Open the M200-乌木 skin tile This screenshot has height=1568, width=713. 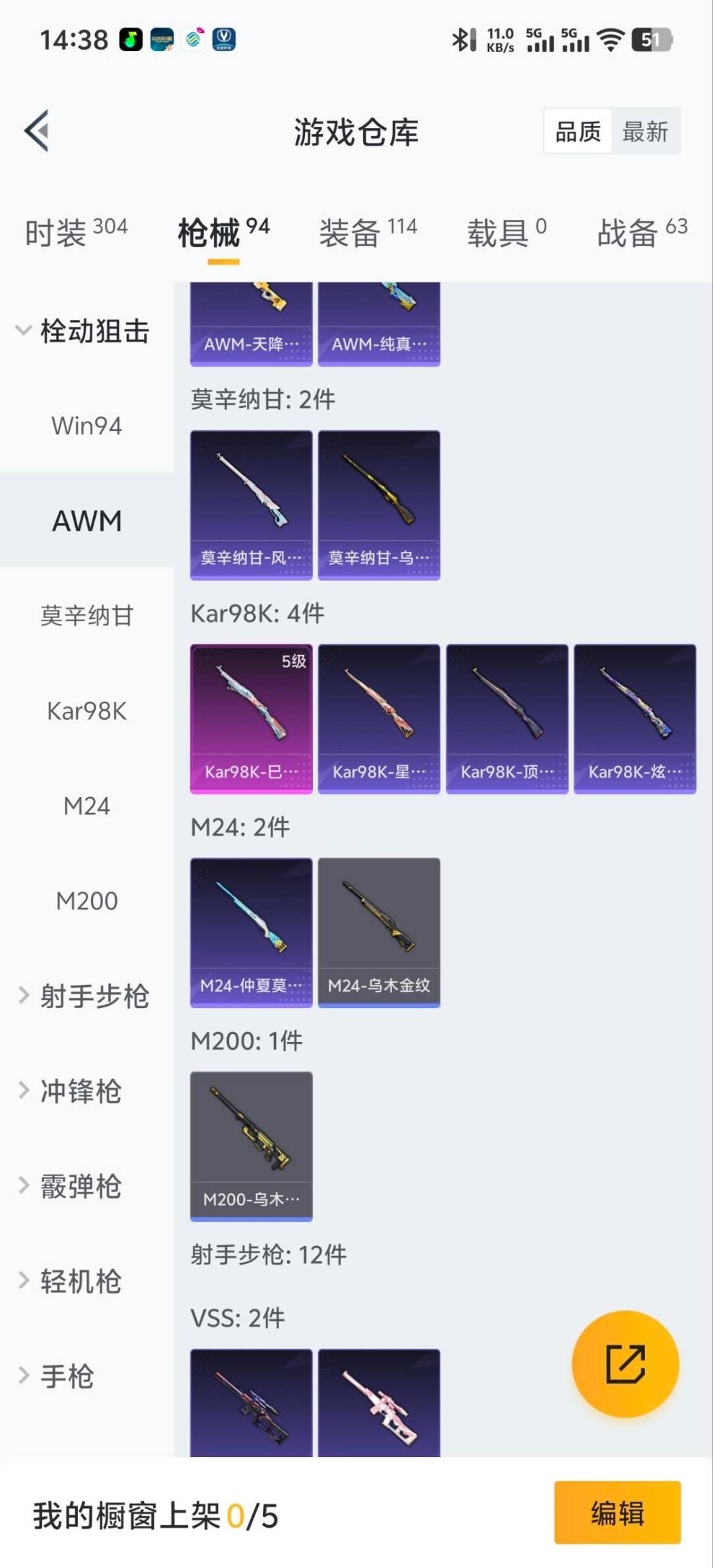pyautogui.click(x=251, y=1146)
